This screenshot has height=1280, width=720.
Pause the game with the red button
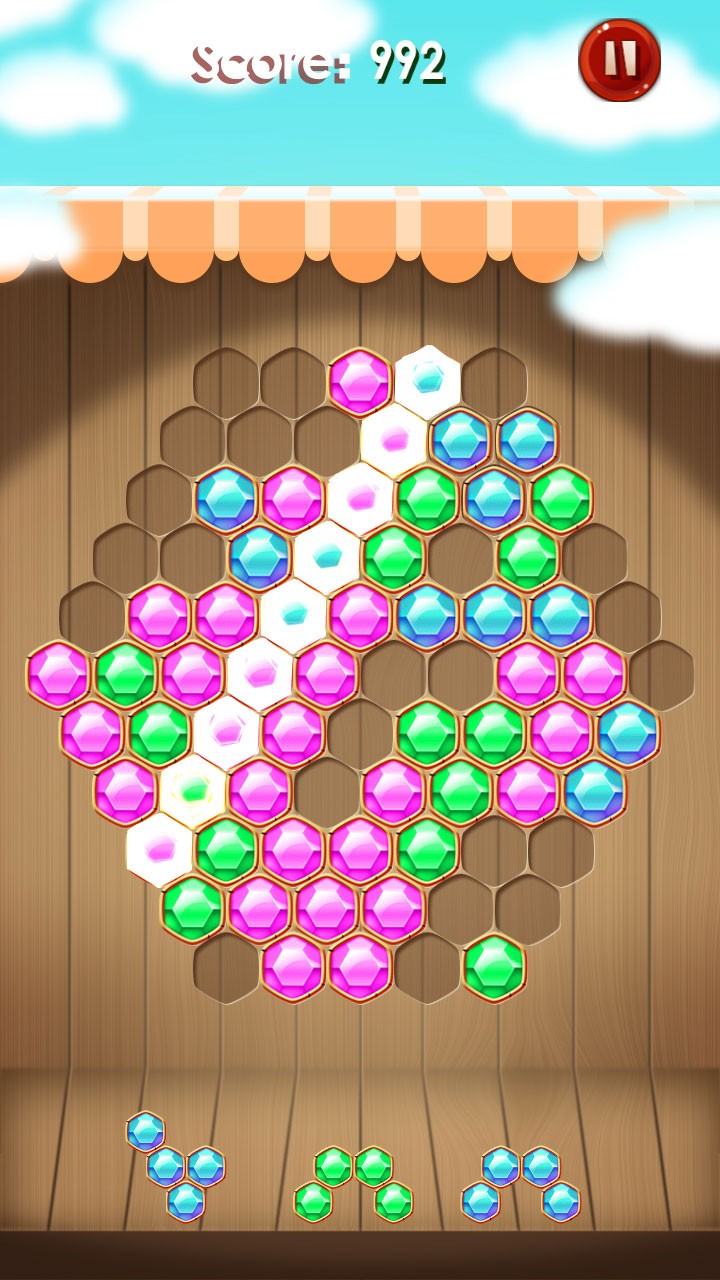619,60
